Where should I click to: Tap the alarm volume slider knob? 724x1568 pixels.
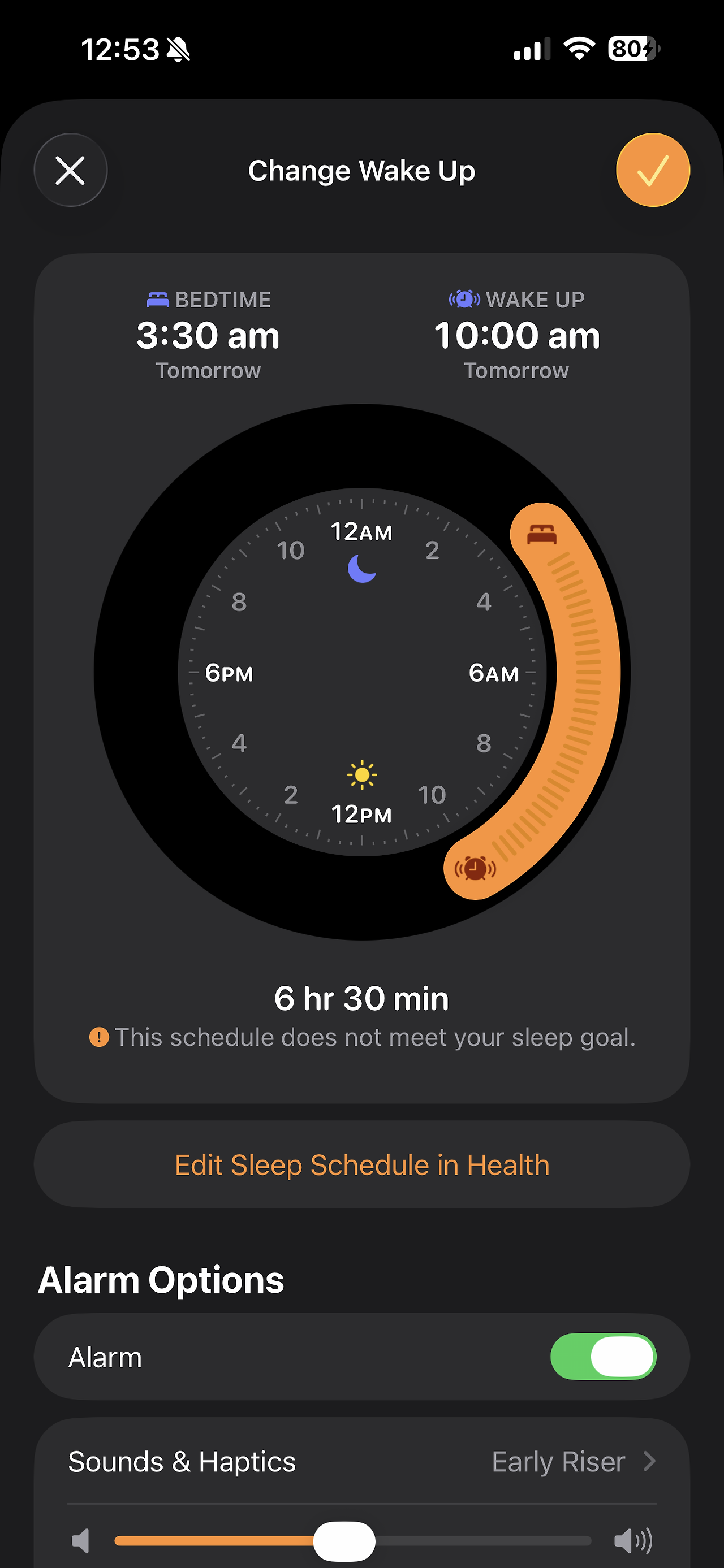point(344,1541)
